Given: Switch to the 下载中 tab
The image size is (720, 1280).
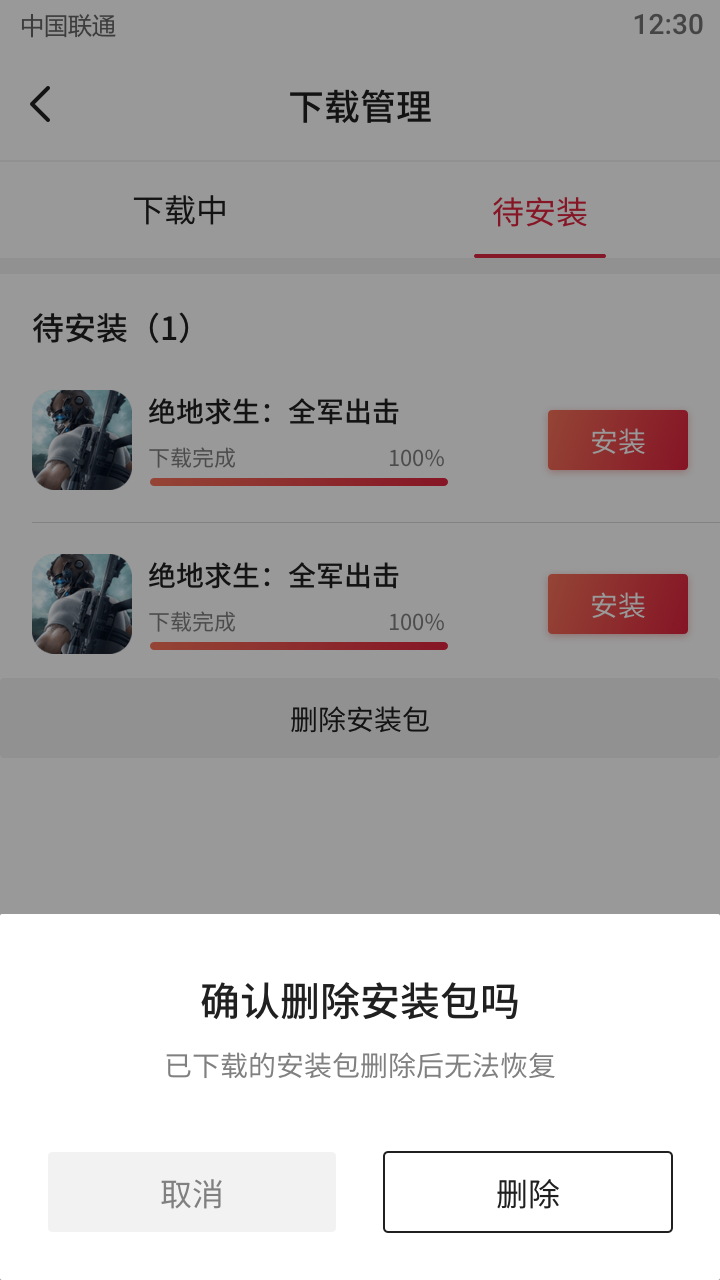Looking at the screenshot, I should [x=180, y=211].
